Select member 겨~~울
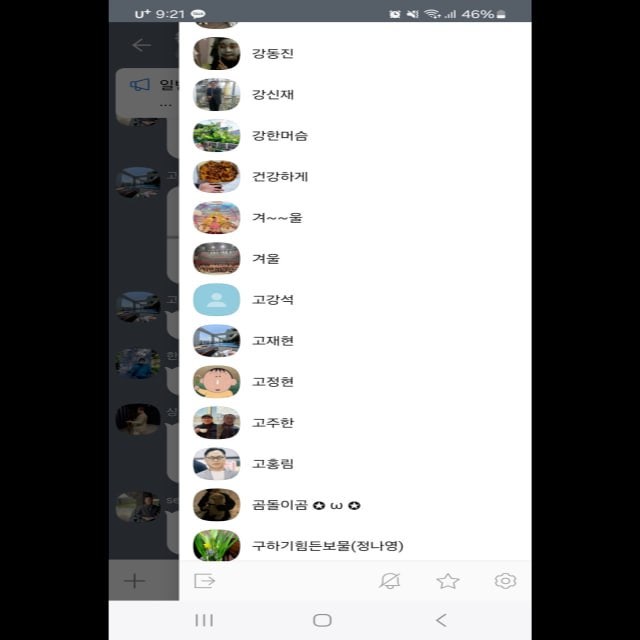 [x=277, y=218]
